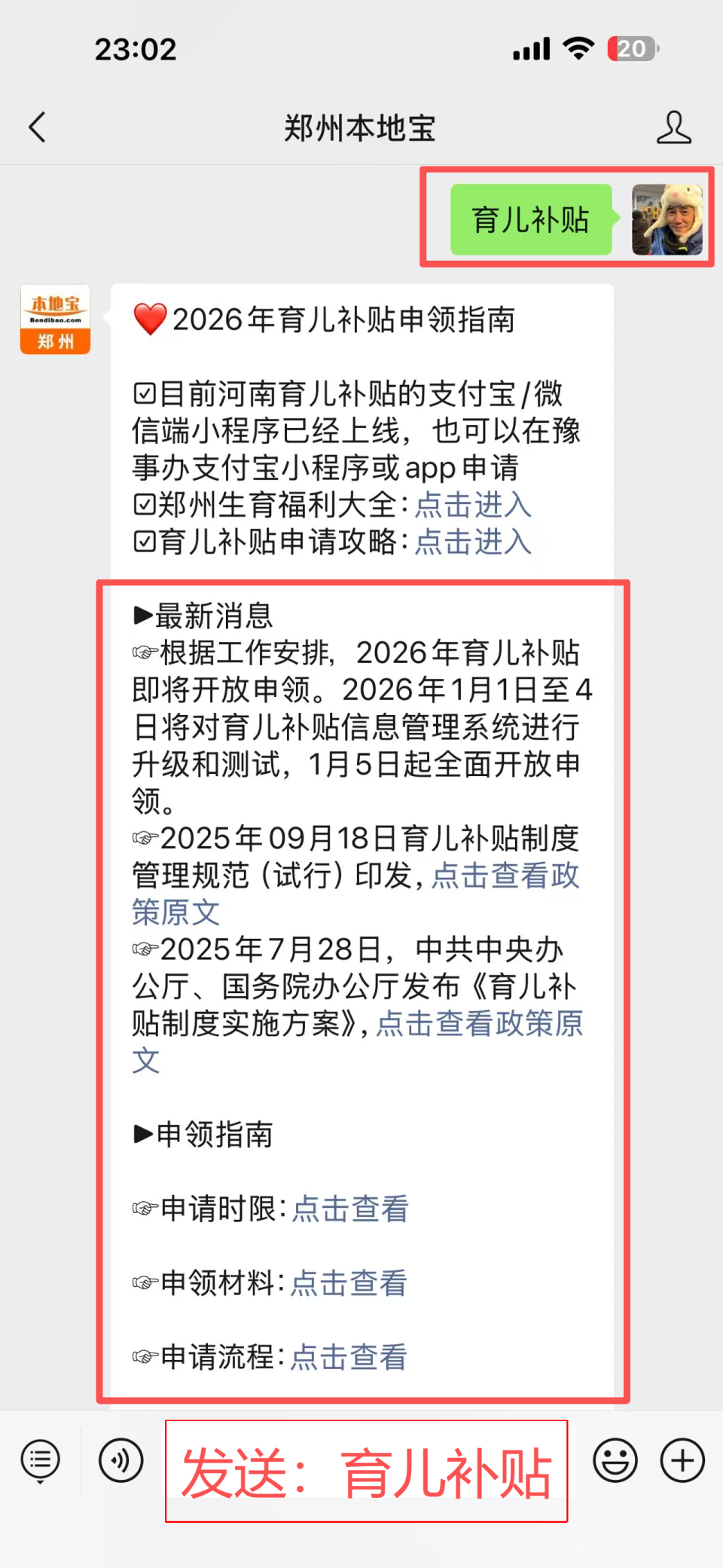This screenshot has width=723, height=1568.
Task: Click the cellular signal icon in status bar
Action: click(529, 47)
